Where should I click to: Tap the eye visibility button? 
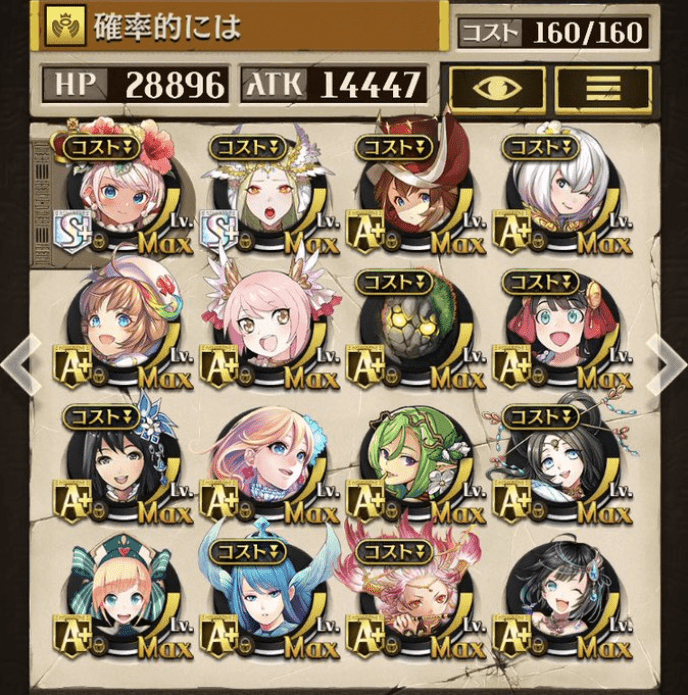pyautogui.click(x=495, y=88)
